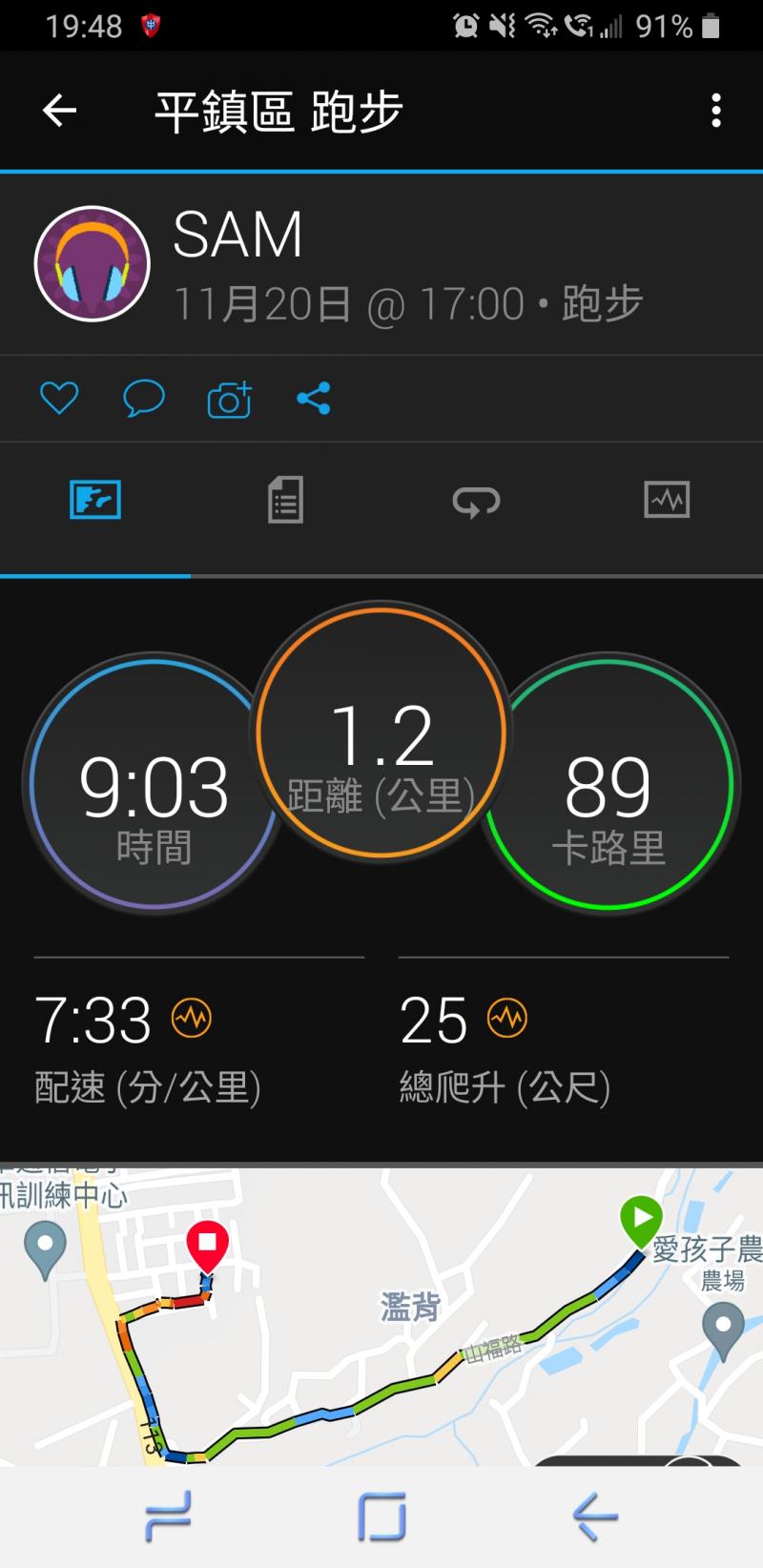The height and width of the screenshot is (1568, 763).
Task: Open the running route map
Action: (381, 1316)
